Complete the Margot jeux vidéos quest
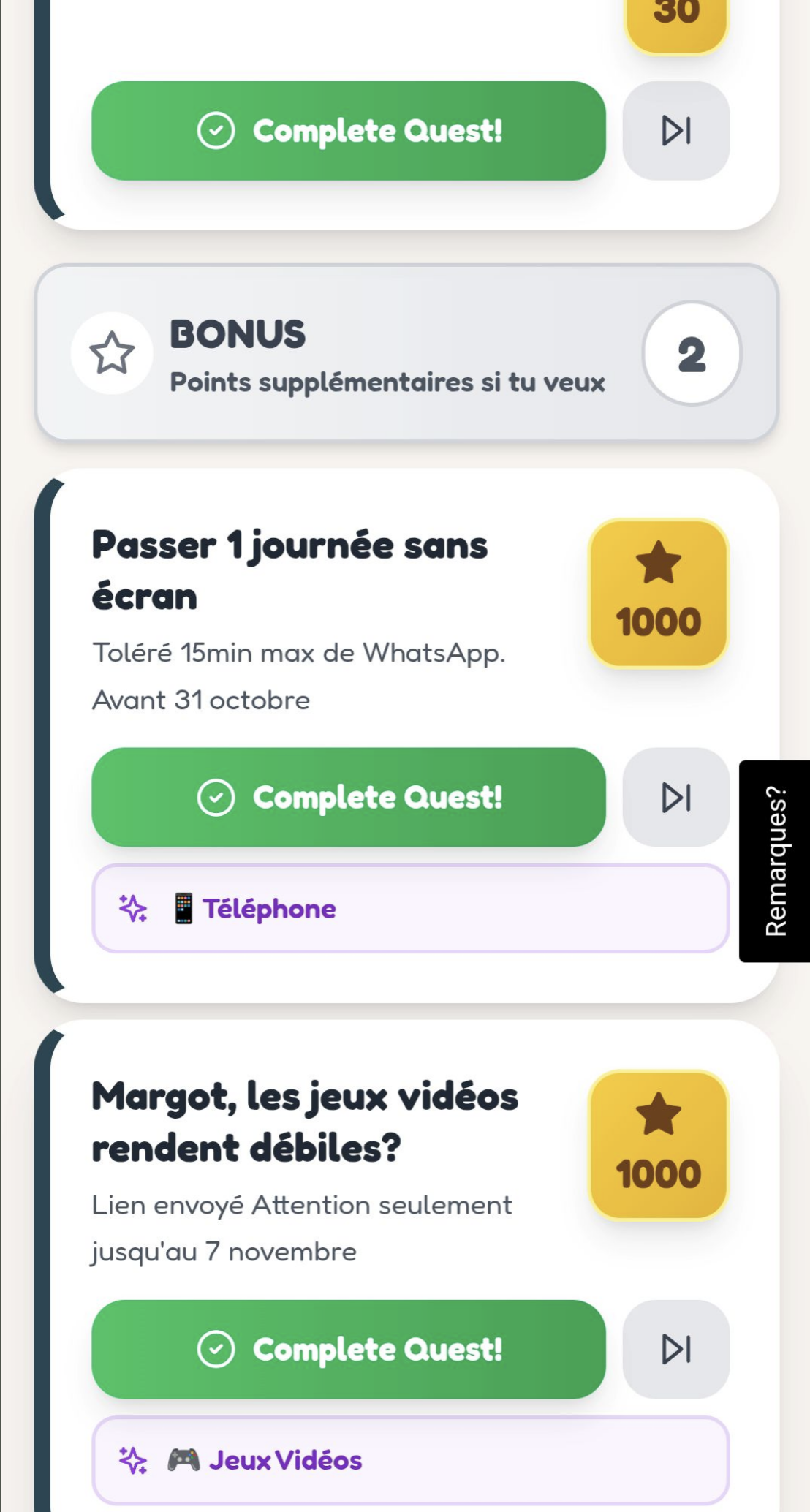This screenshot has width=810, height=1512. point(347,1350)
